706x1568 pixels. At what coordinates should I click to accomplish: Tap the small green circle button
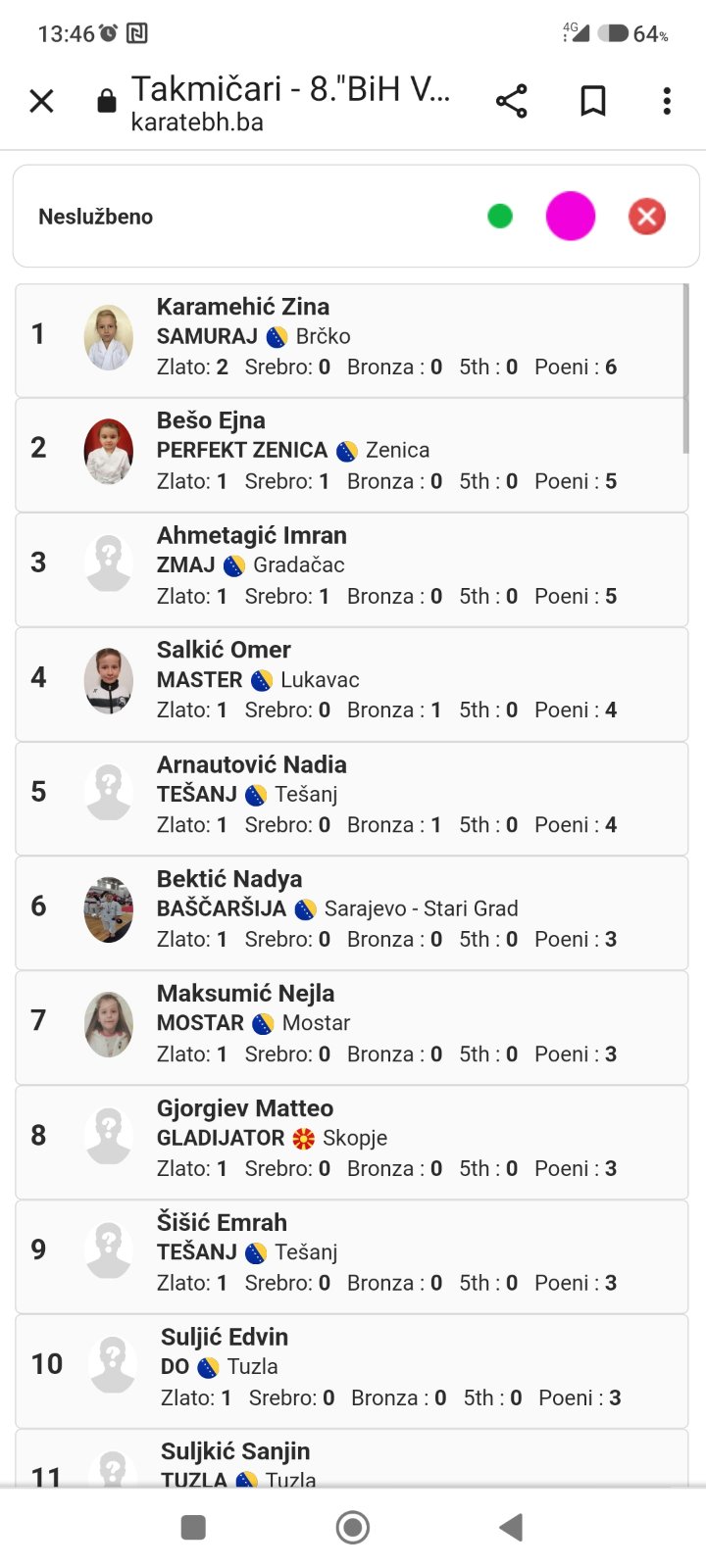tap(500, 217)
